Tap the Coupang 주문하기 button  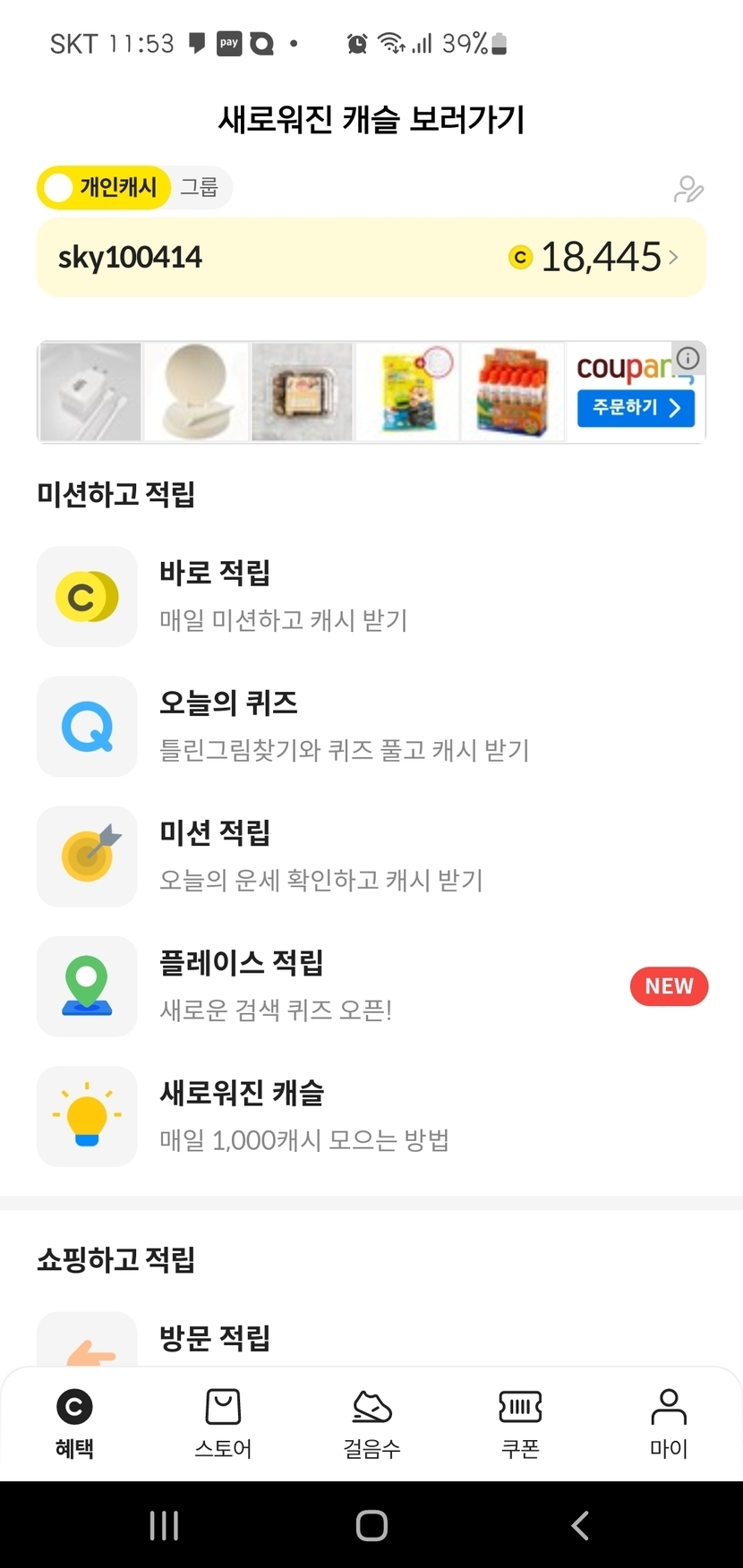[636, 408]
